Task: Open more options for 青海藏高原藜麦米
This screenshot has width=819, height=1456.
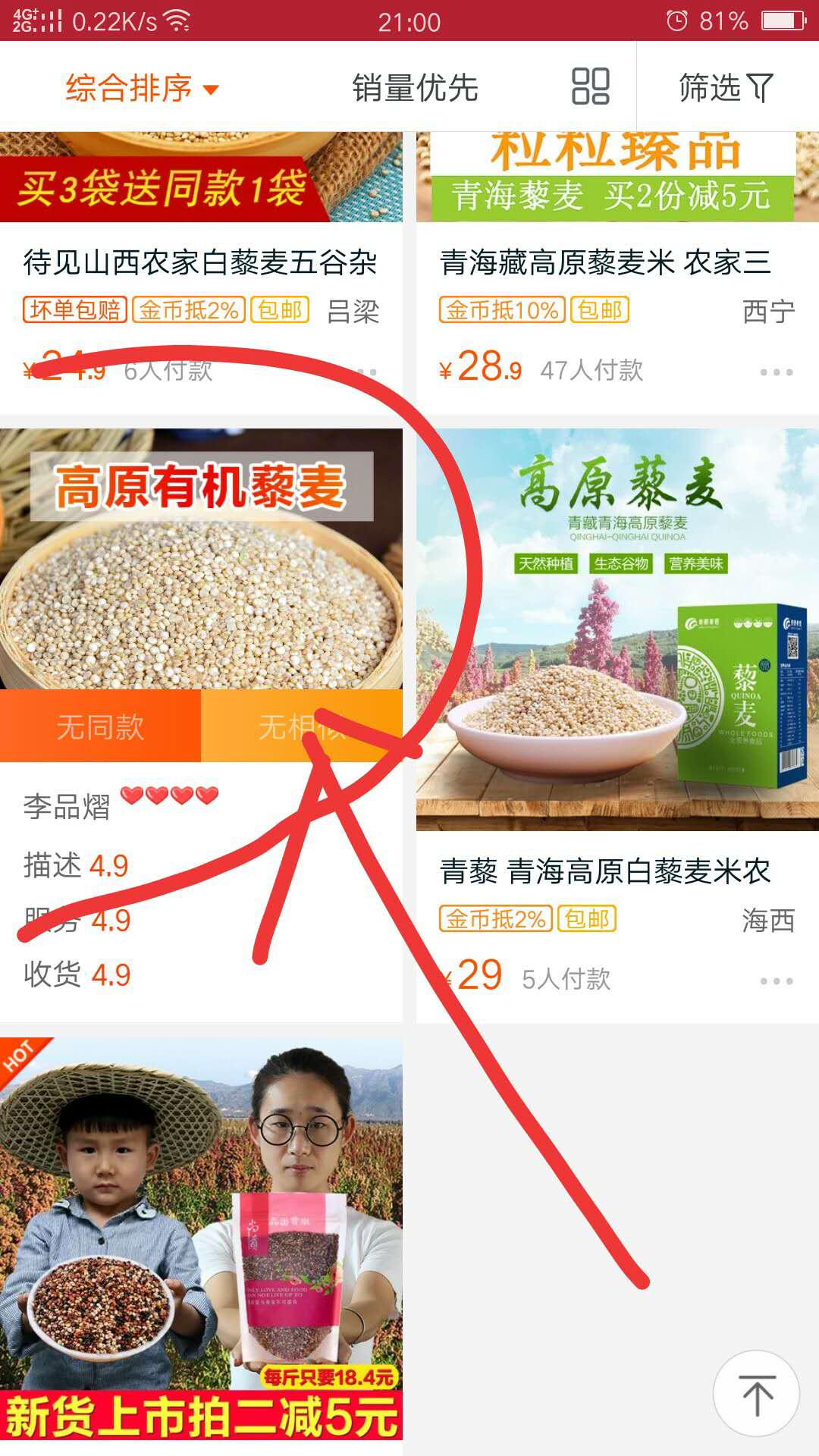Action: [x=777, y=372]
